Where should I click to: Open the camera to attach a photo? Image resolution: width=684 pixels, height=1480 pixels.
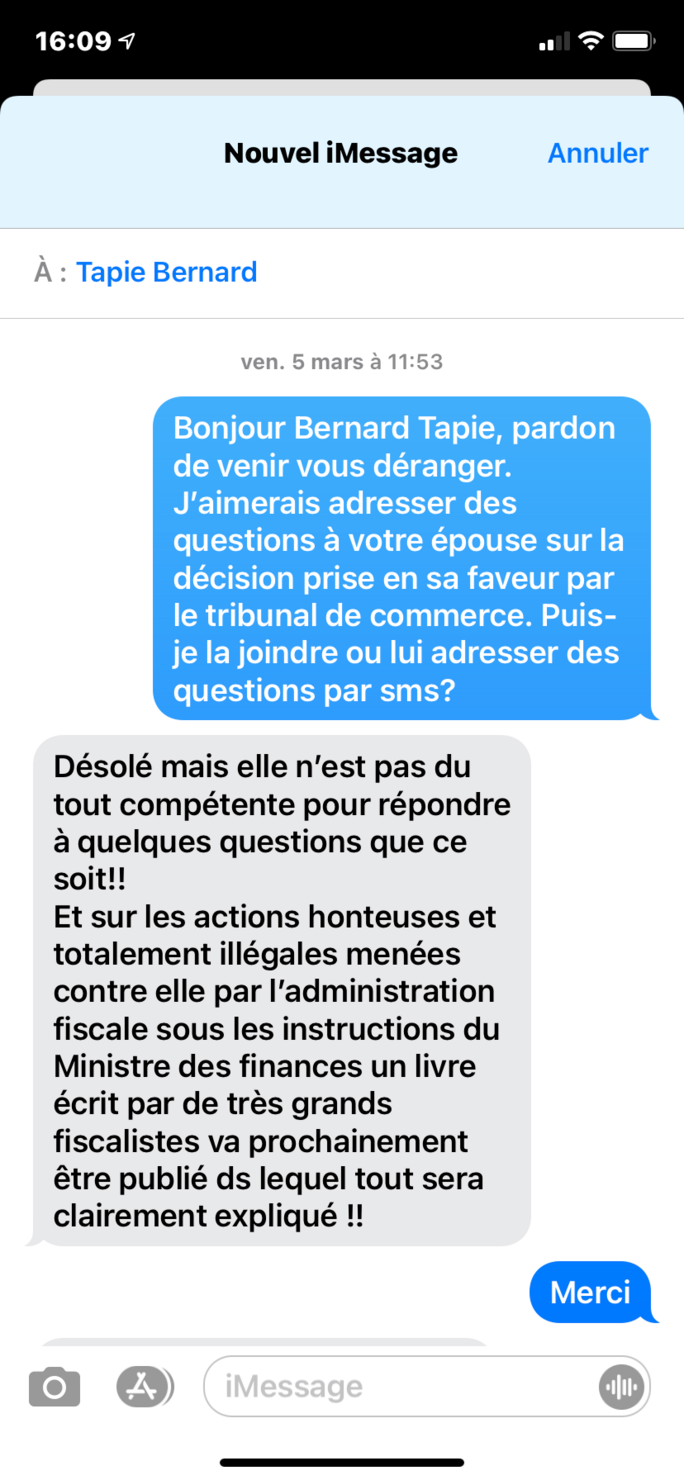(54, 1387)
